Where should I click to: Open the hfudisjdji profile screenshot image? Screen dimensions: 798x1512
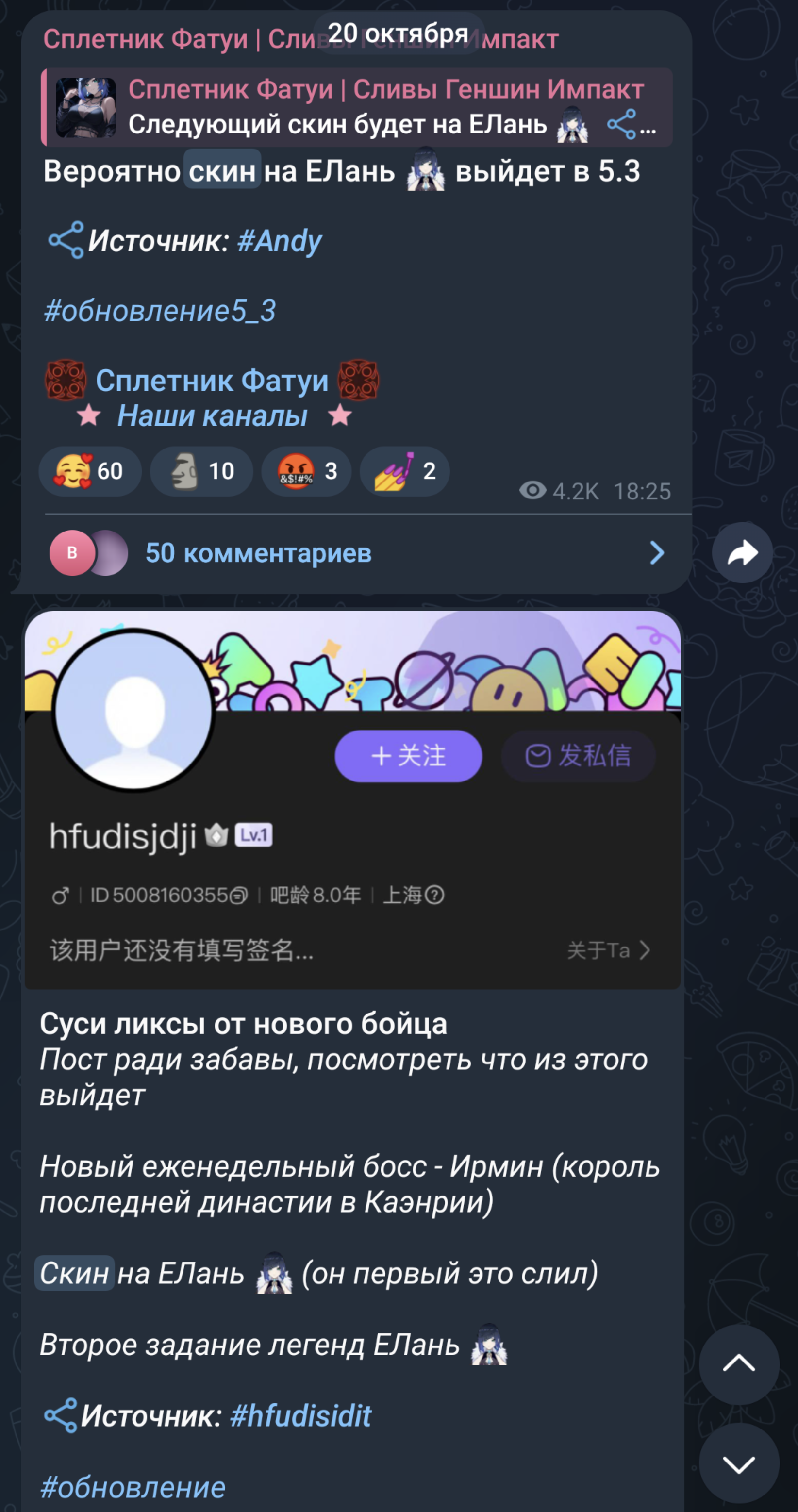click(352, 798)
